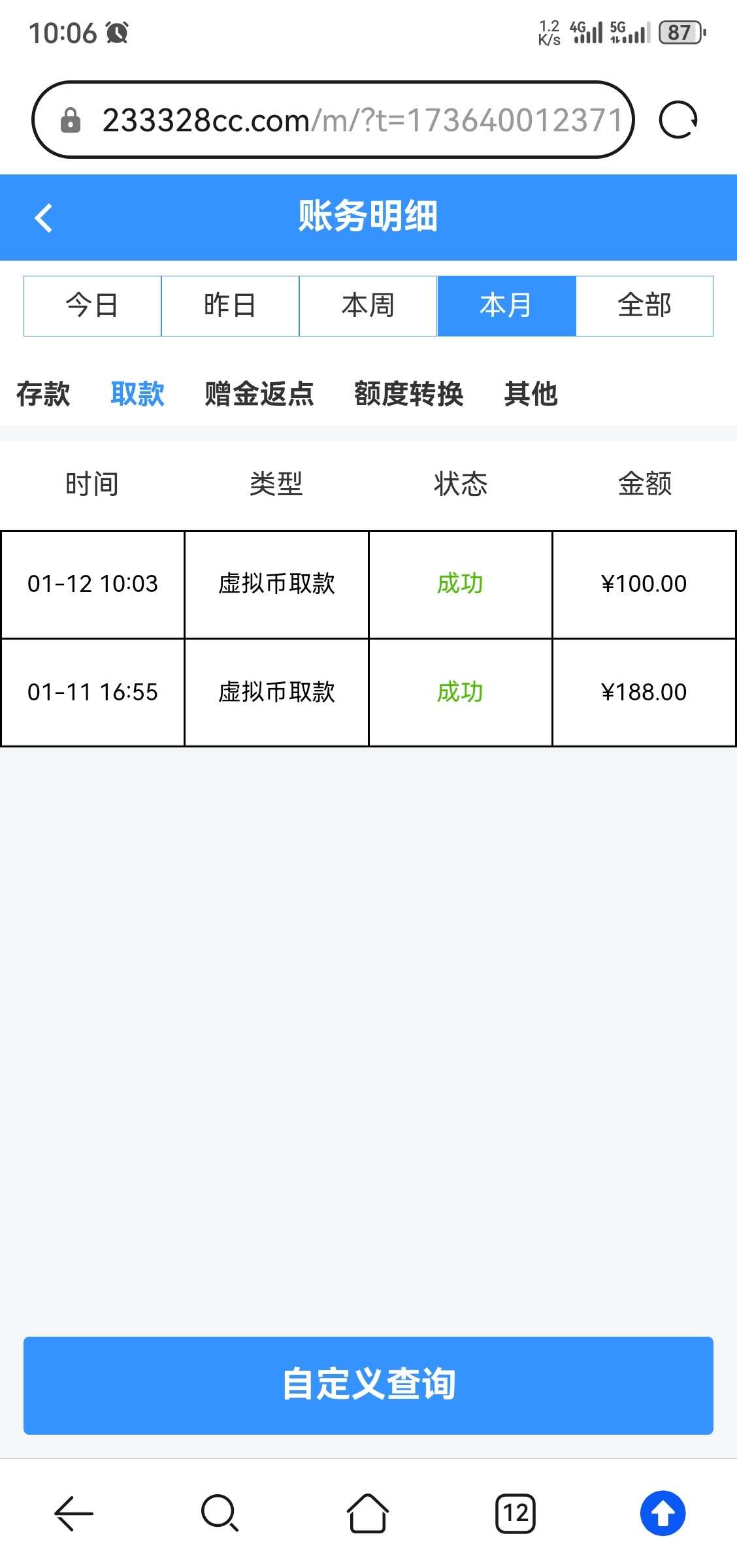This screenshot has width=737, height=1568.
Task: Switch to the 存款 category
Action: (43, 394)
